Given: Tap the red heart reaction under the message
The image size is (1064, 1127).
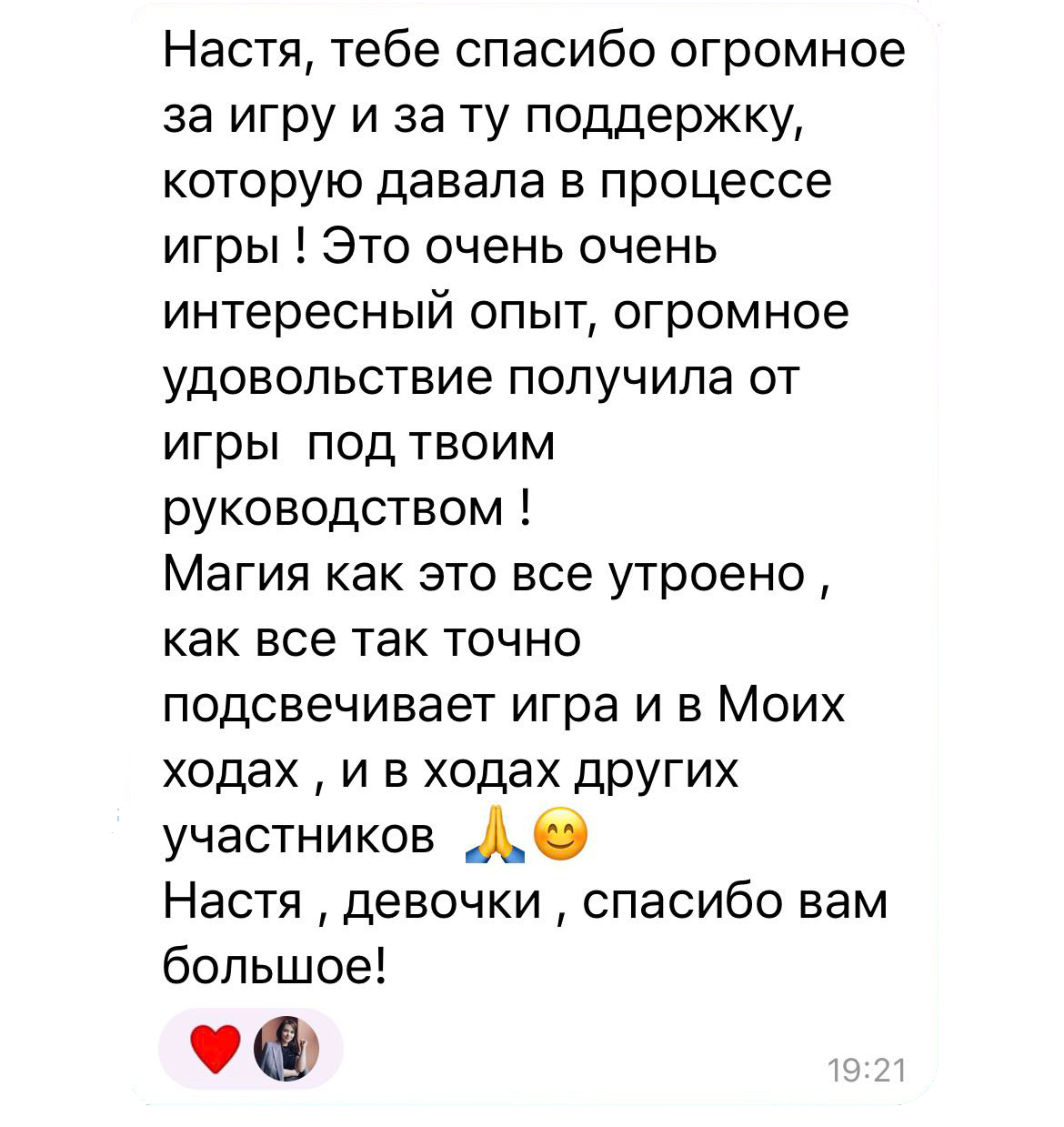Looking at the screenshot, I should pos(215,1049).
